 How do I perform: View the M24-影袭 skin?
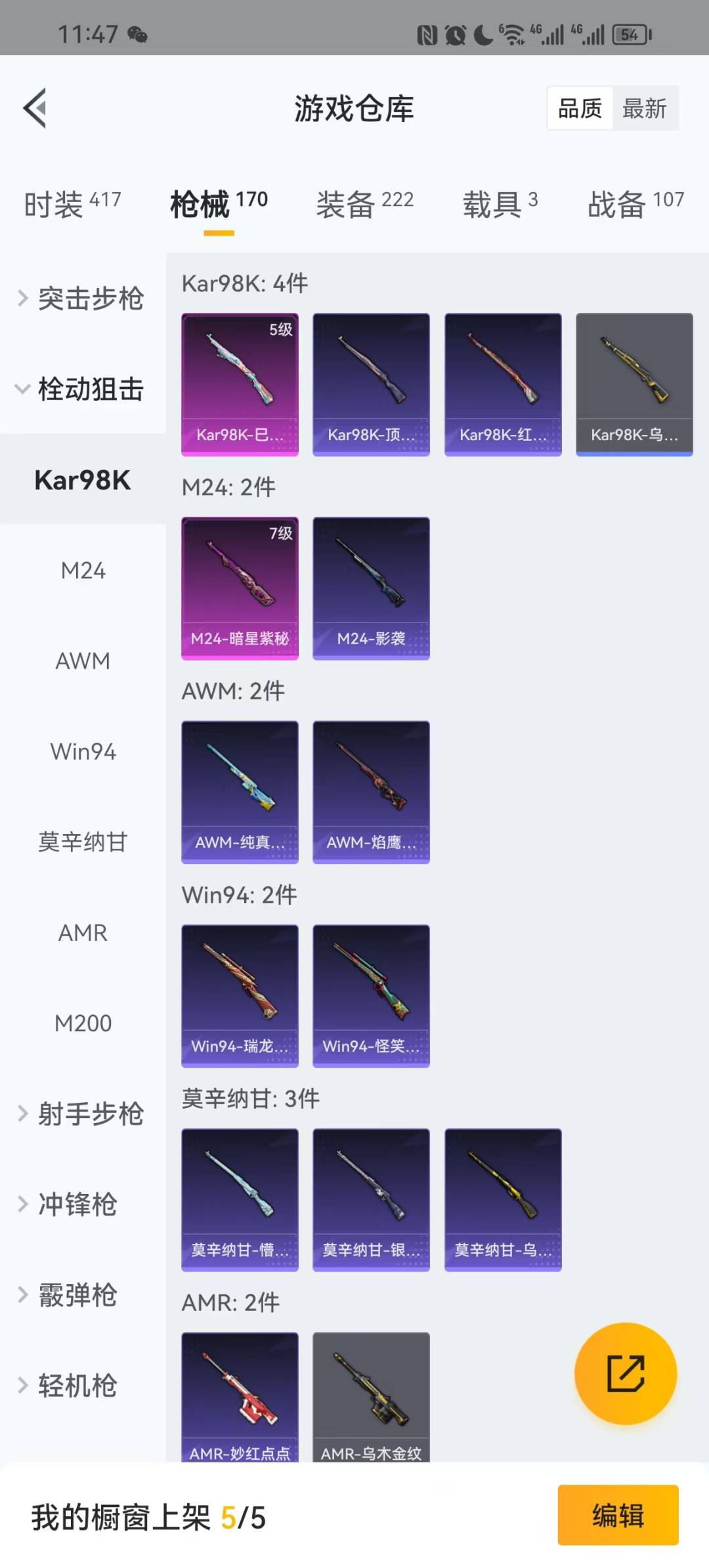[x=371, y=588]
